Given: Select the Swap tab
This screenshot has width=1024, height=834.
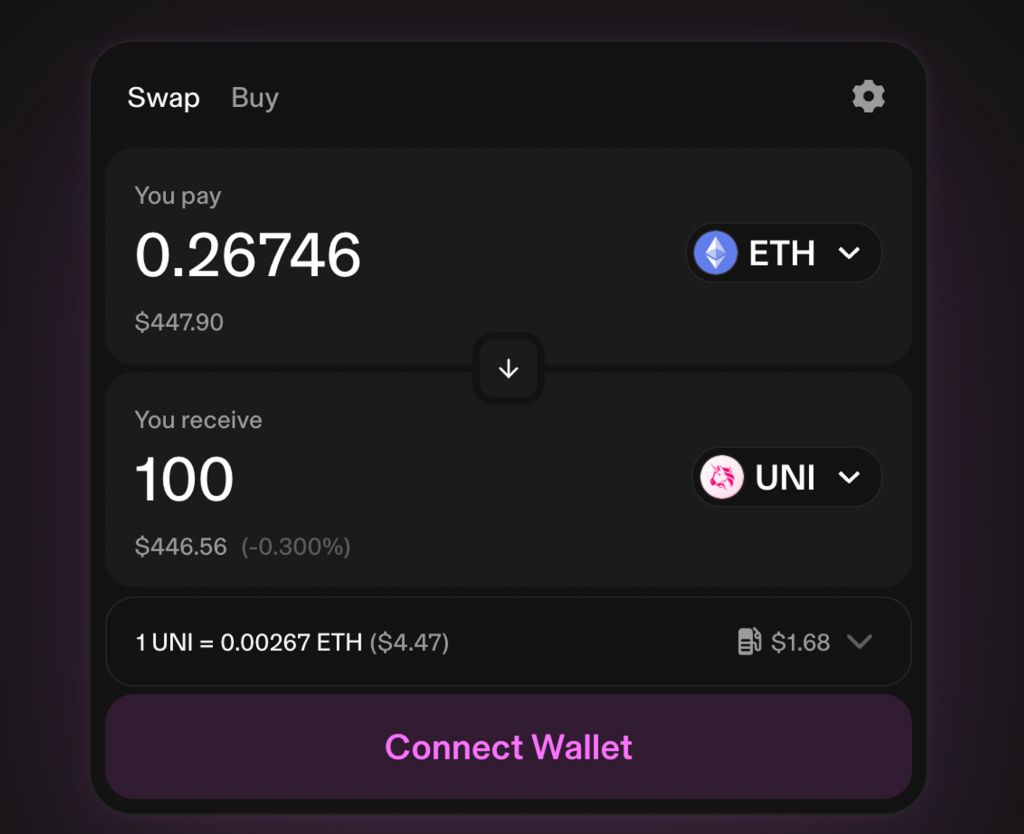Looking at the screenshot, I should (x=163, y=98).
